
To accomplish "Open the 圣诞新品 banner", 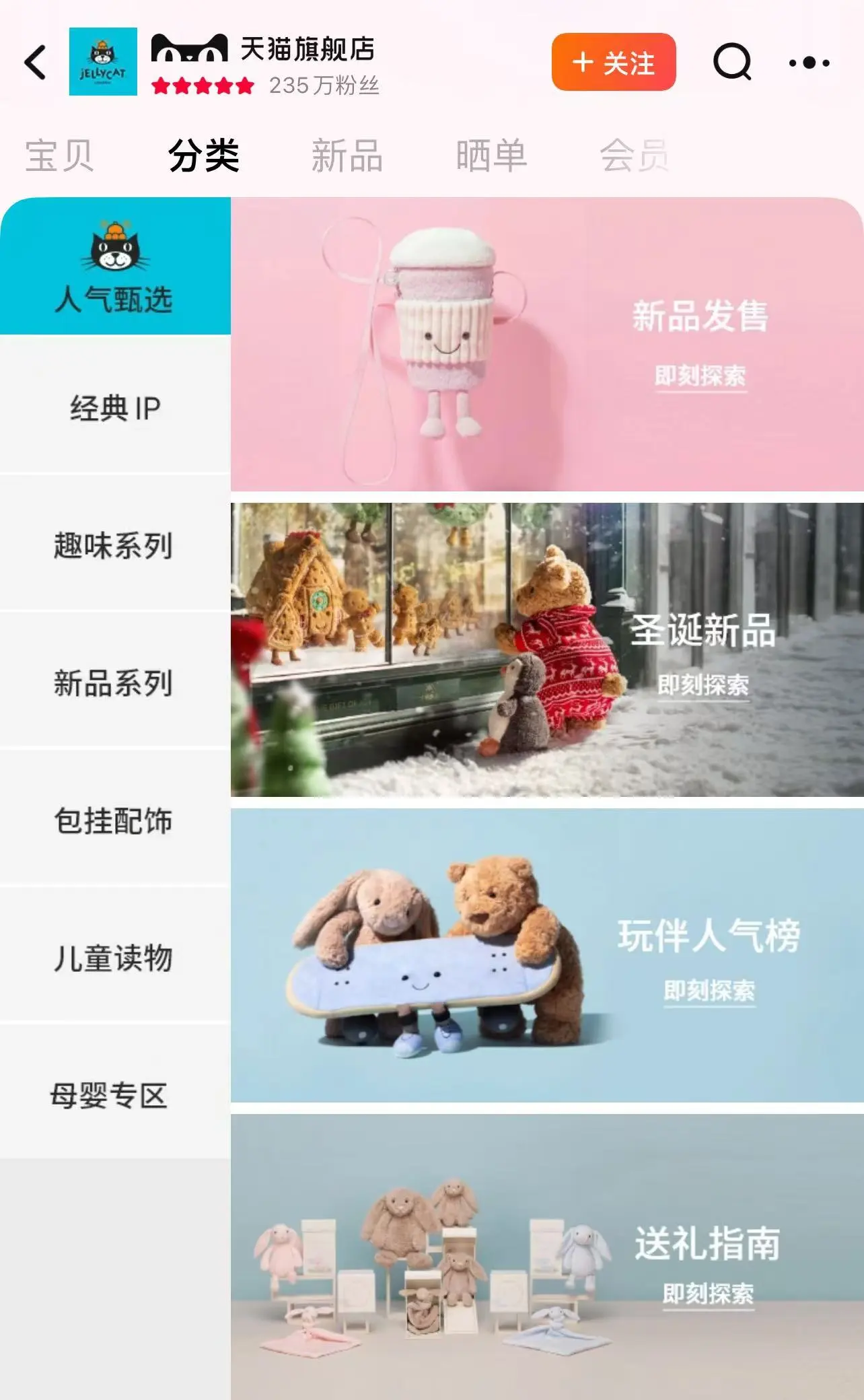I will click(546, 650).
